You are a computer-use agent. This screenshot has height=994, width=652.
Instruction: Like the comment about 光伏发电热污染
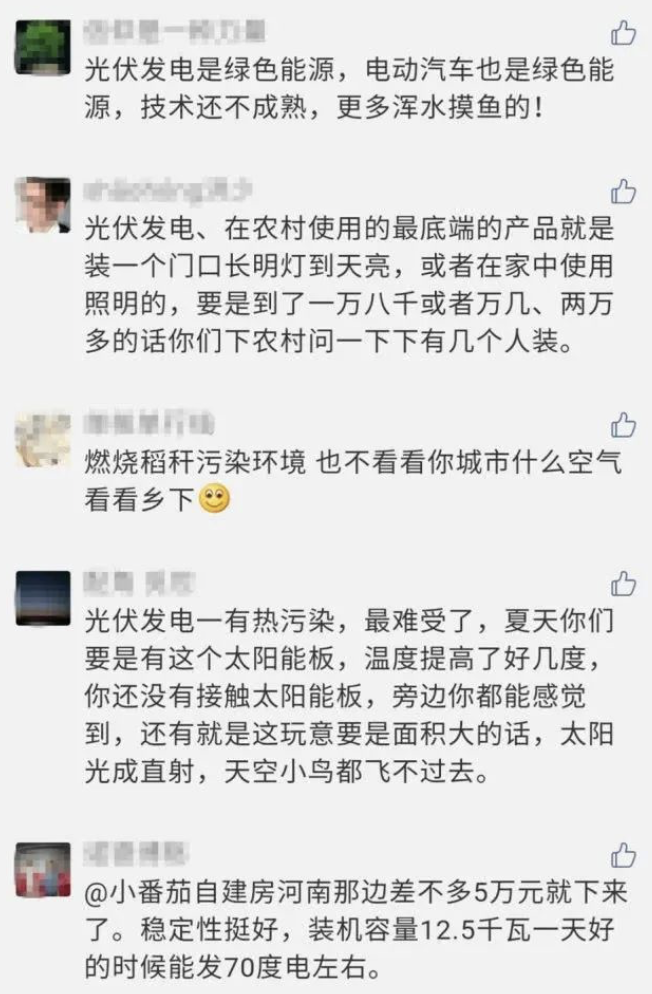[623, 584]
